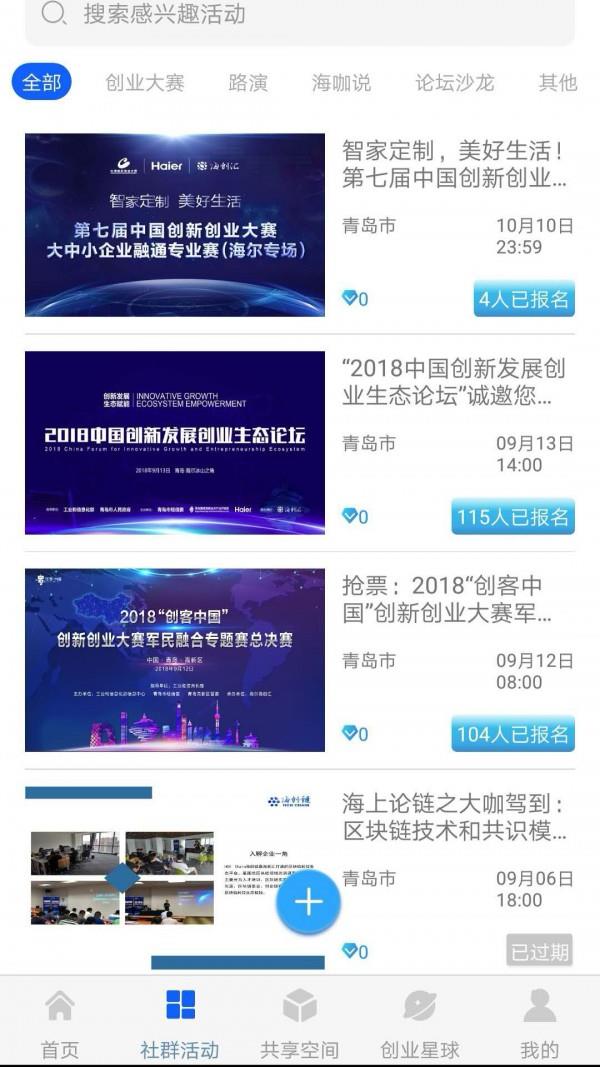Switch to the 路演 category
This screenshot has height=1067, width=600.
(x=248, y=83)
